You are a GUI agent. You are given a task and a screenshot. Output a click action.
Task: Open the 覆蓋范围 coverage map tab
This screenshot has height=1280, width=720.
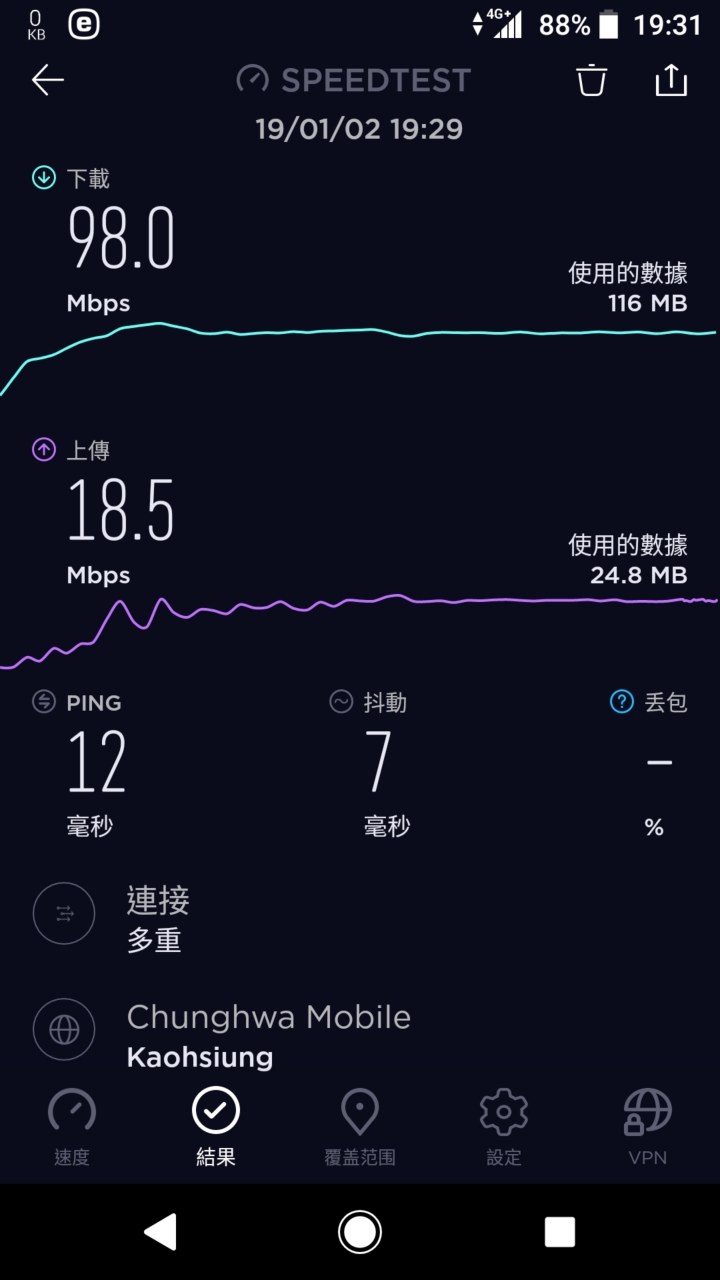click(x=360, y=1128)
